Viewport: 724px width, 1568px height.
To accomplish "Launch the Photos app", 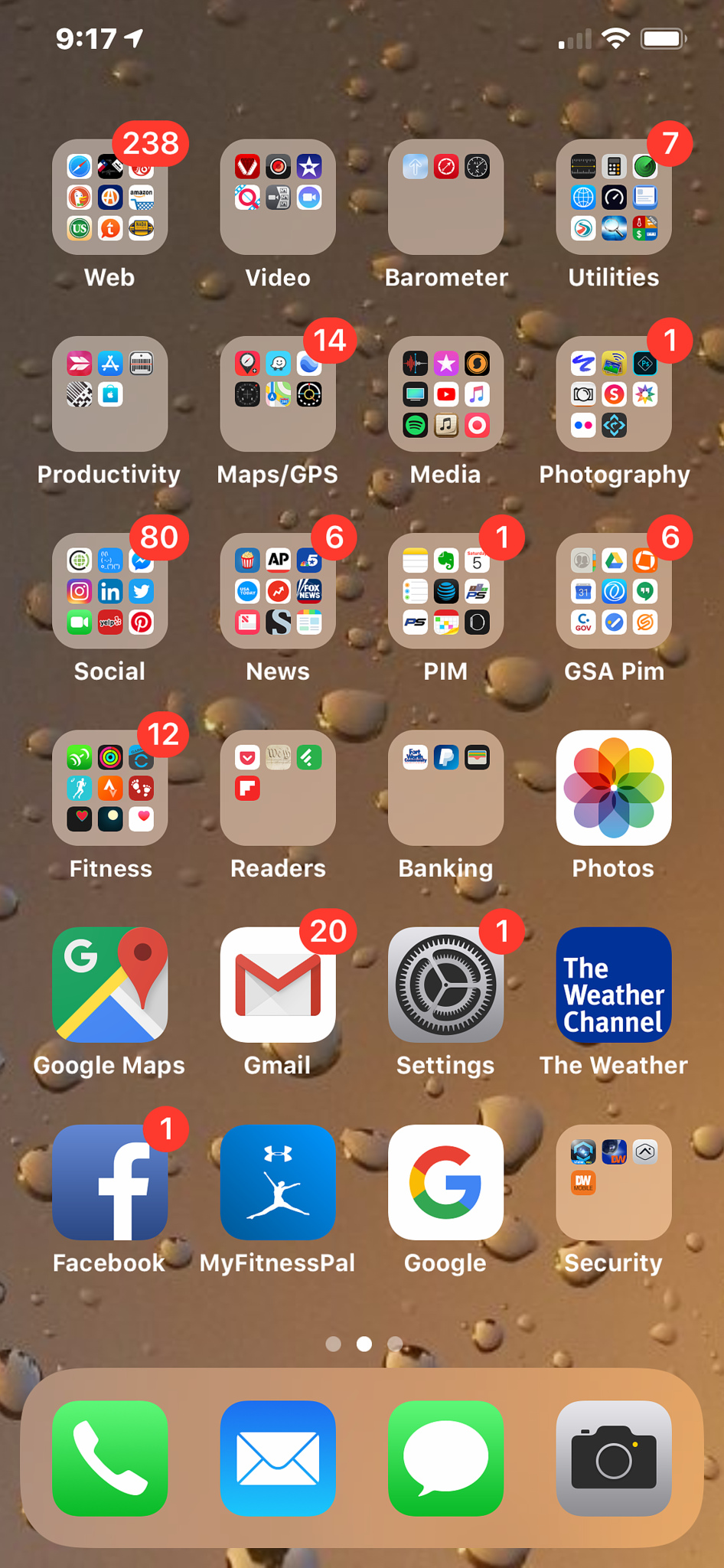I will [614, 787].
